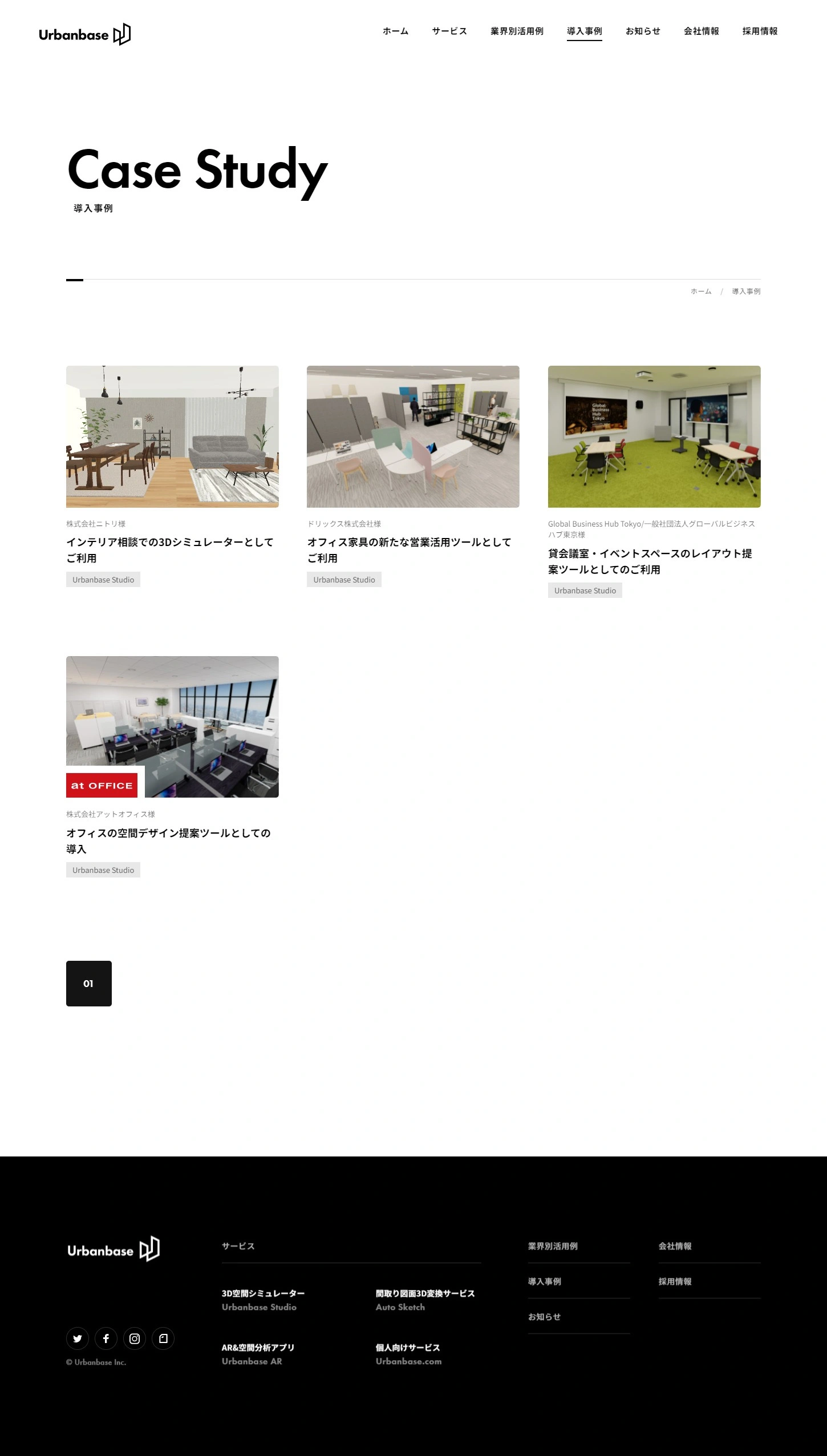Open 会社情報 in the top menu

tap(701, 31)
